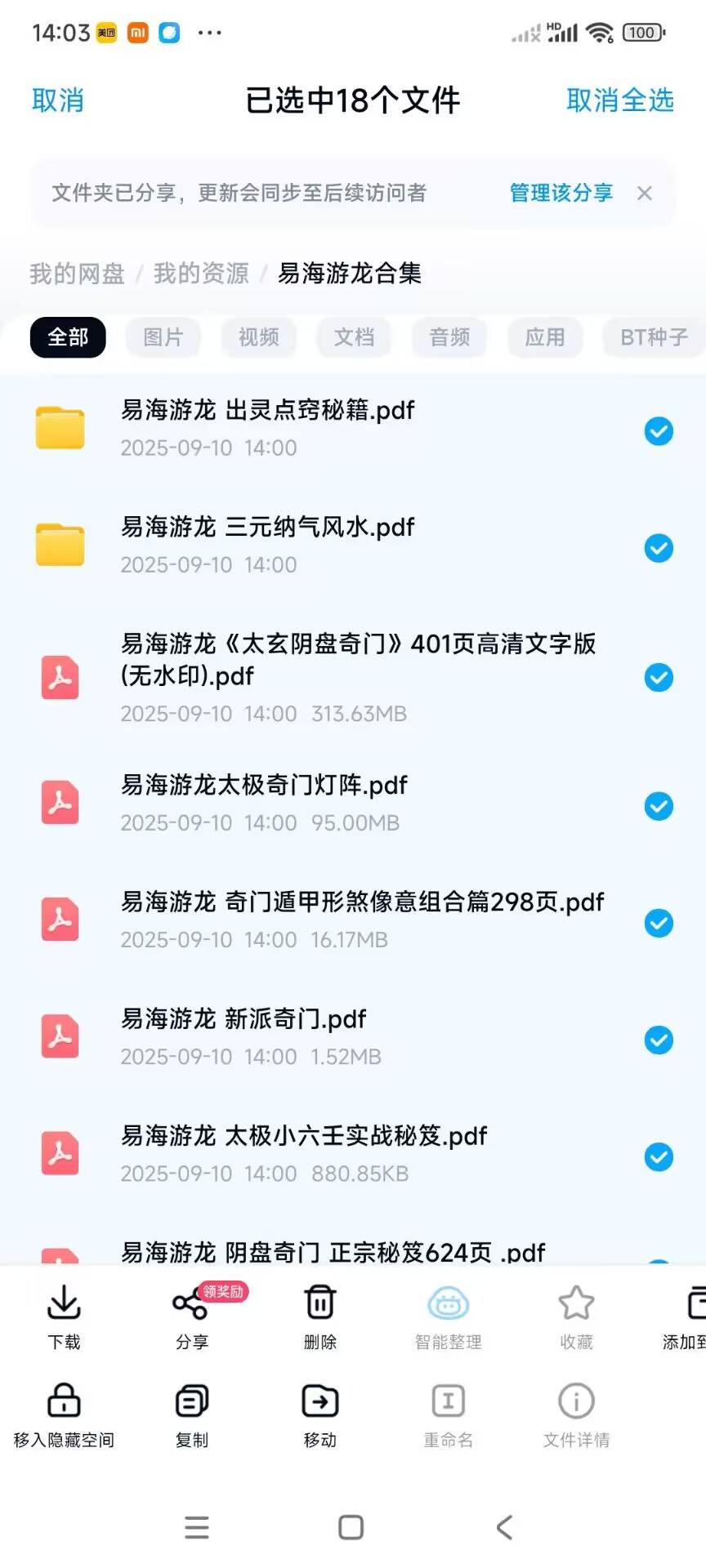The width and height of the screenshot is (706, 1568).
Task: Switch to the 视频 filter chip
Action: (x=259, y=337)
